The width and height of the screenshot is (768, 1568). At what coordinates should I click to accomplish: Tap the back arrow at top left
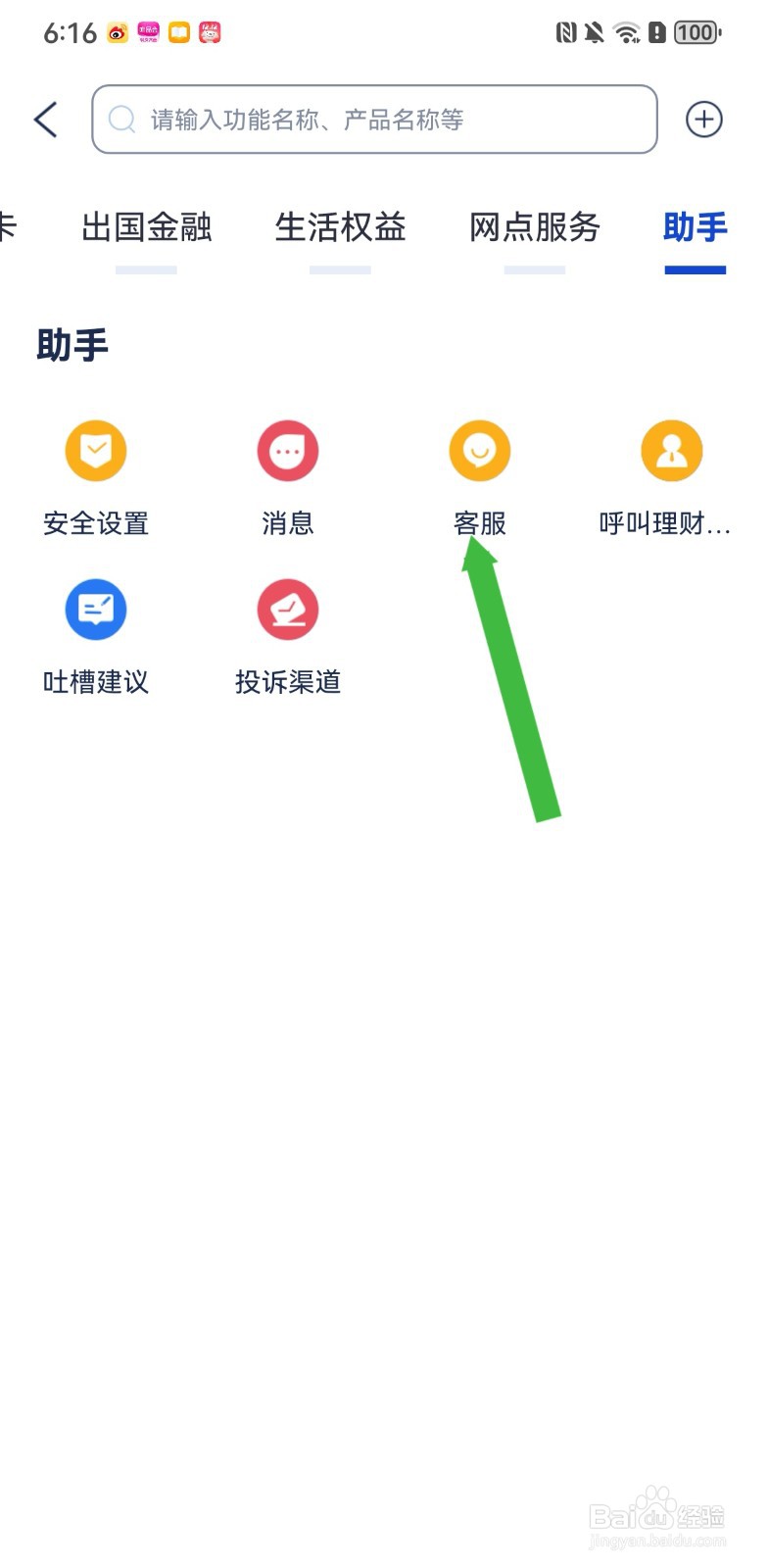point(44,119)
